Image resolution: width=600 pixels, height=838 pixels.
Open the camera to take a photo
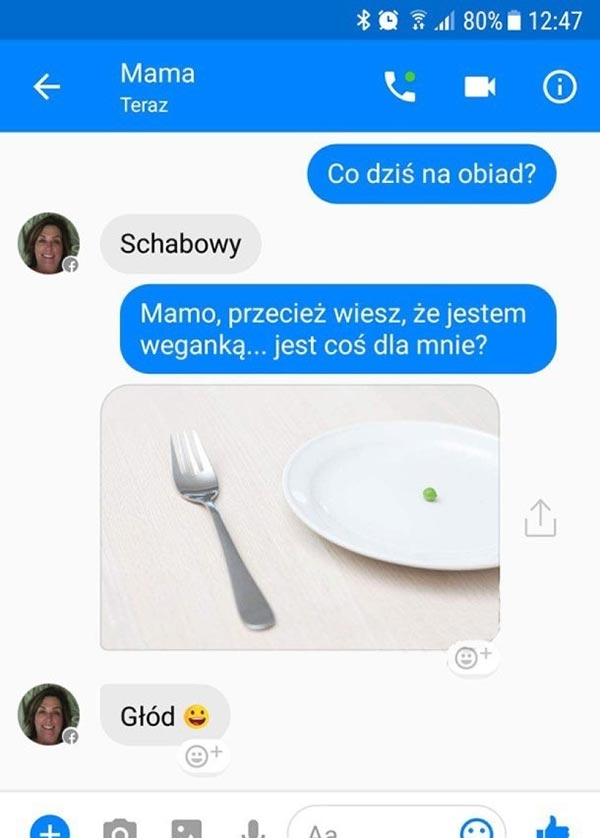point(120,829)
